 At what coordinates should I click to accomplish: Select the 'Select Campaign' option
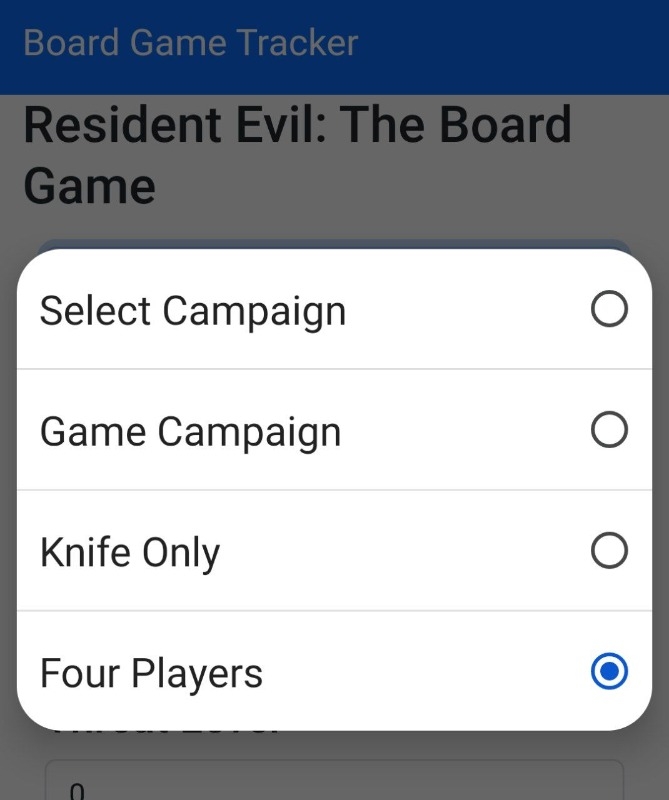click(x=334, y=310)
